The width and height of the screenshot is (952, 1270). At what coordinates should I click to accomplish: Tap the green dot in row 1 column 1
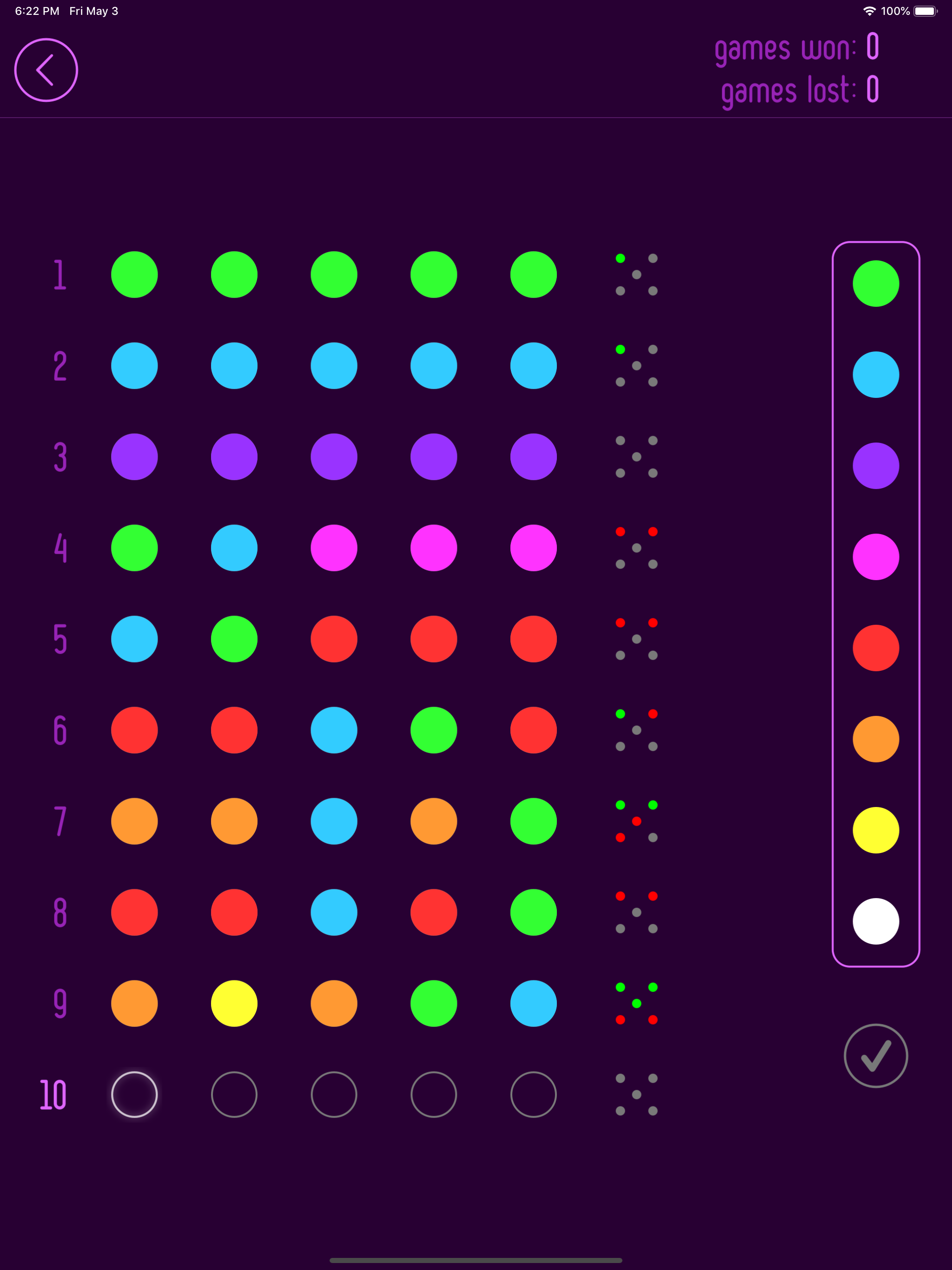134,274
